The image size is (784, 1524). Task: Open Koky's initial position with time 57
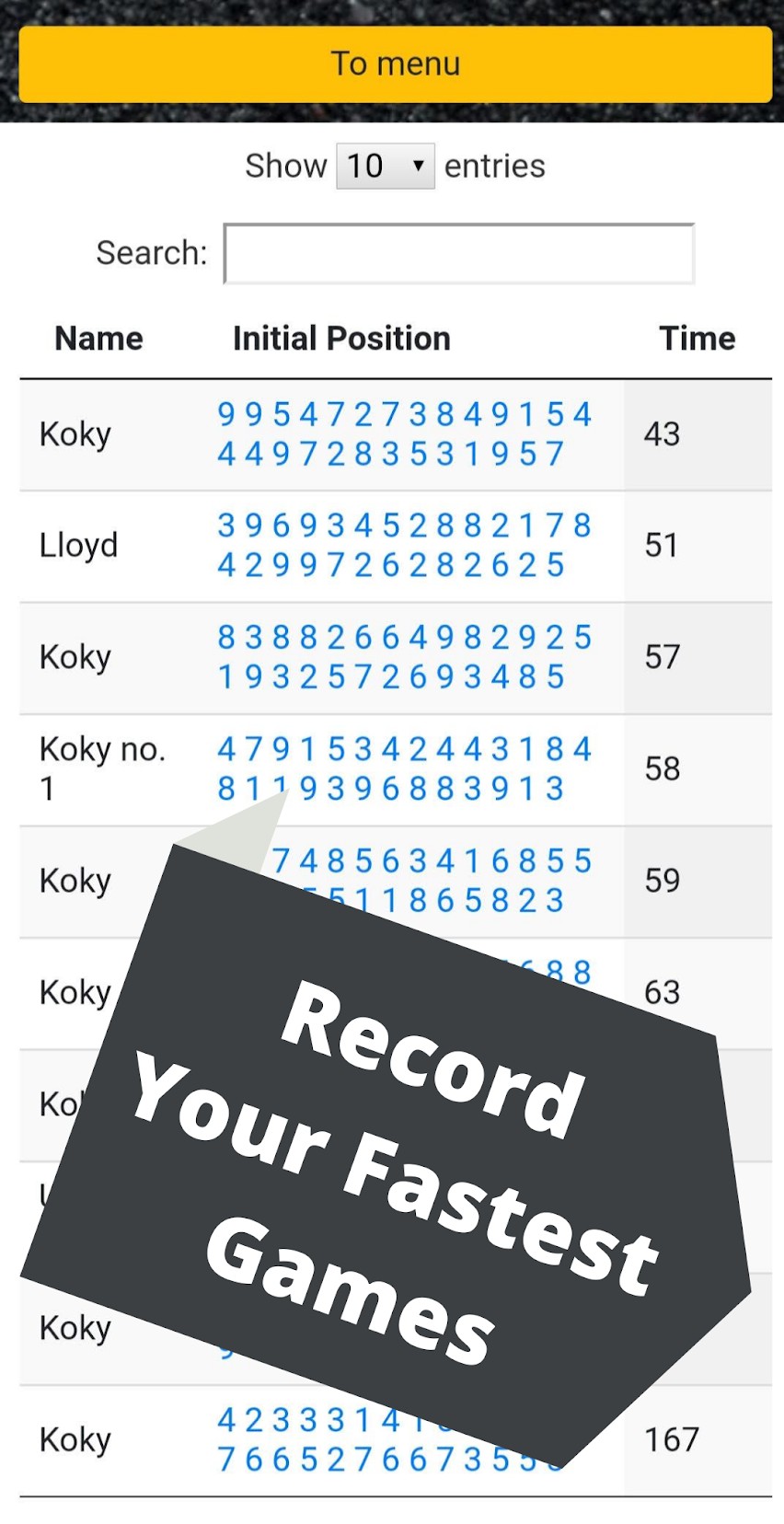coord(403,656)
